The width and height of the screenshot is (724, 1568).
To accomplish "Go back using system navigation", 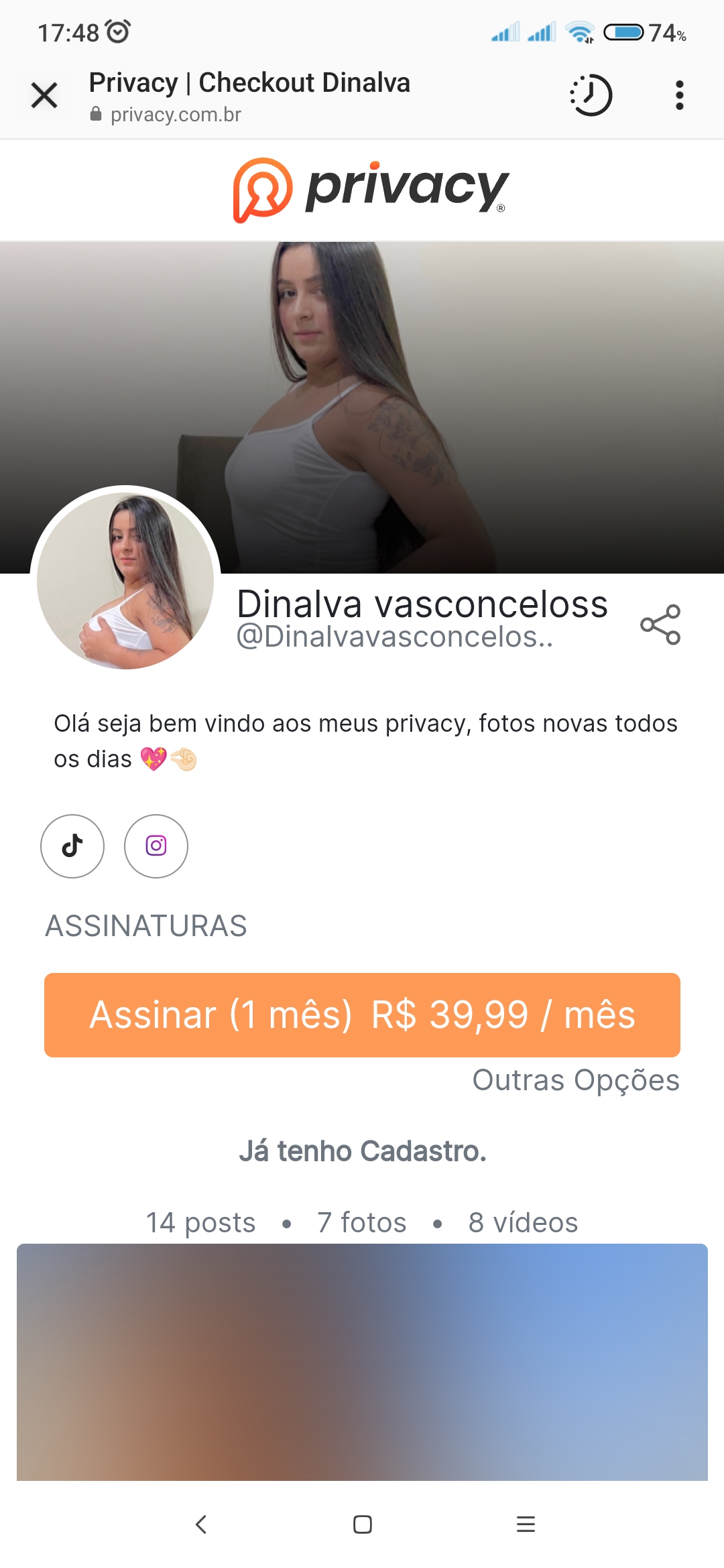I will (200, 1524).
